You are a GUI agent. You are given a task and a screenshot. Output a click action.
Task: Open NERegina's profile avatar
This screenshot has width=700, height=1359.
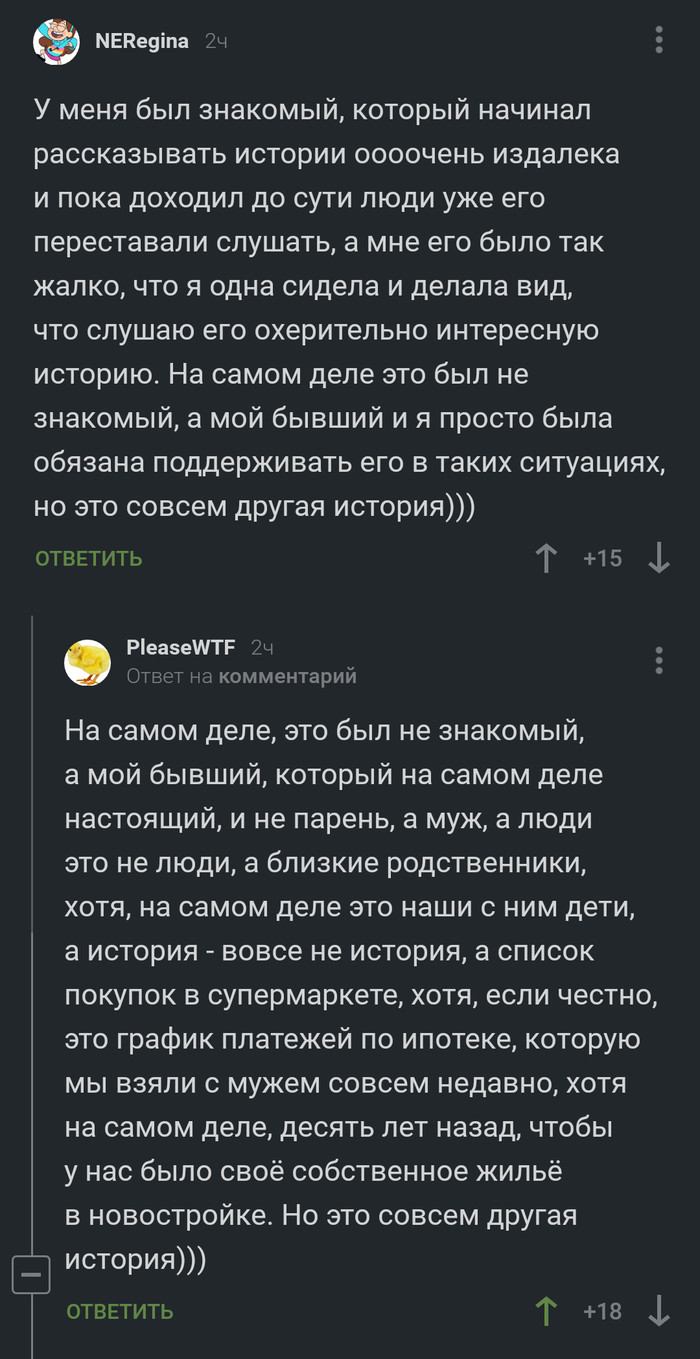[56, 42]
